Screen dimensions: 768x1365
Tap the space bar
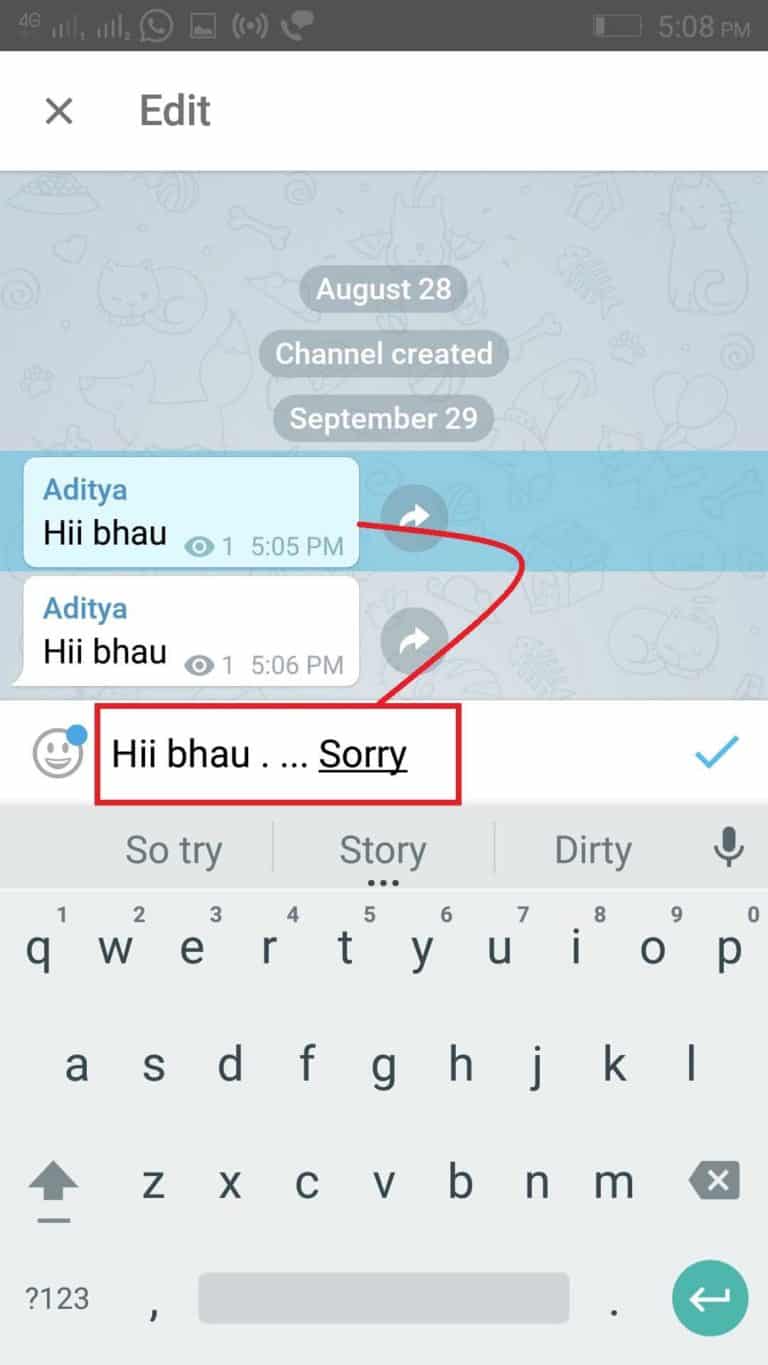[x=383, y=1299]
